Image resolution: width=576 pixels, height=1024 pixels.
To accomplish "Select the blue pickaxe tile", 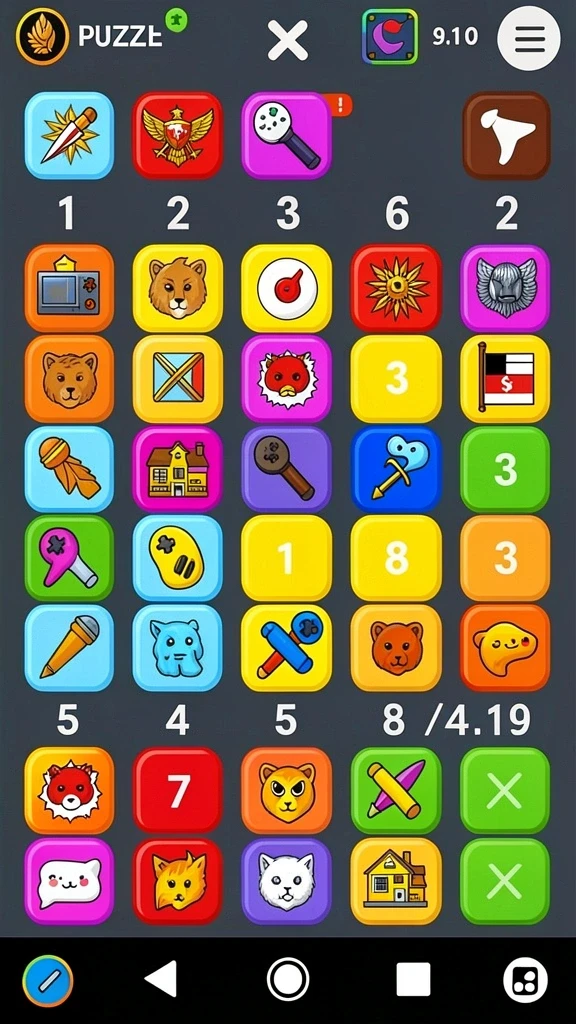I will coord(396,469).
